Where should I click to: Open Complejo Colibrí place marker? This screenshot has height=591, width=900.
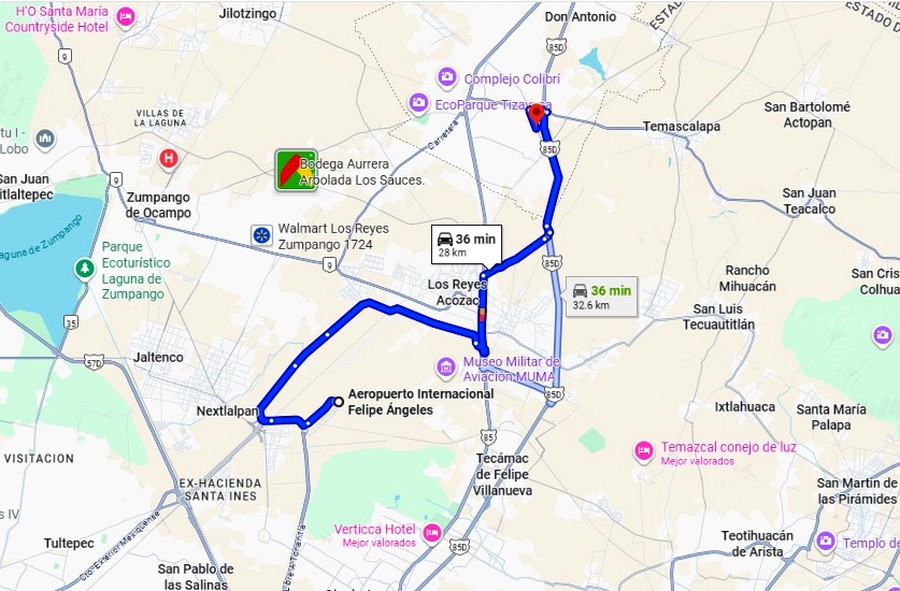[x=447, y=77]
